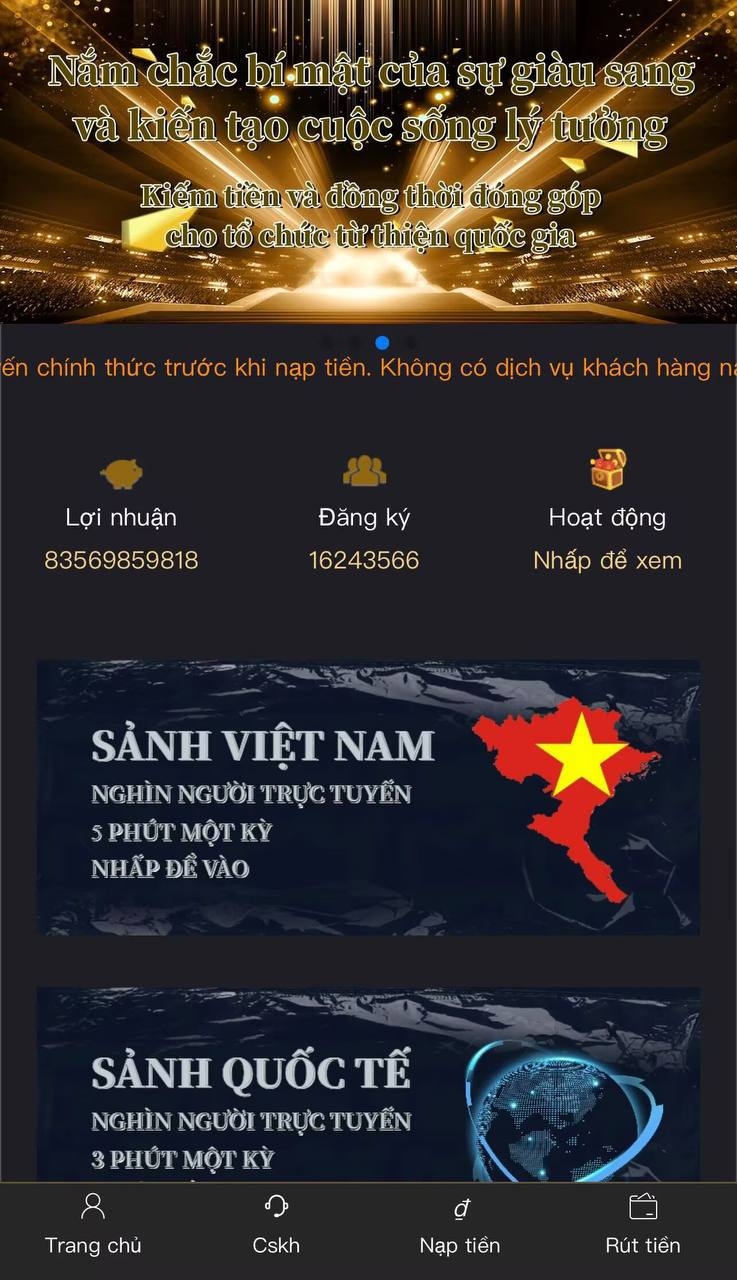This screenshot has height=1280, width=737.
Task: Open the golden promotional banner
Action: click(368, 160)
